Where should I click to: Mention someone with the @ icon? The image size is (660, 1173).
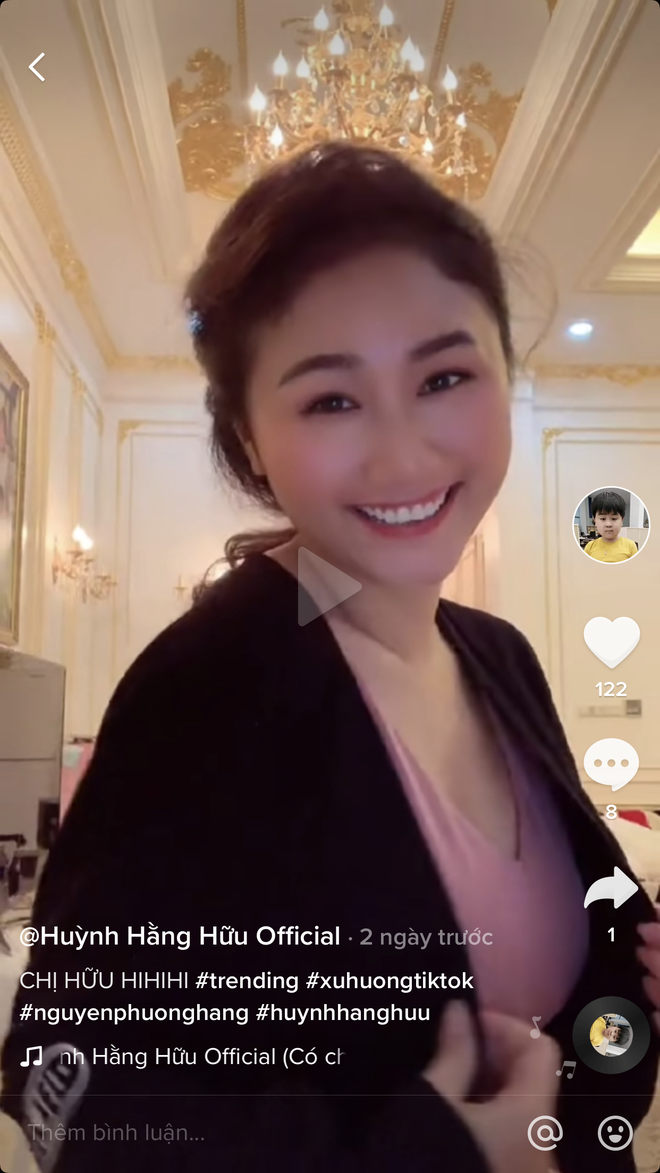click(x=545, y=1133)
